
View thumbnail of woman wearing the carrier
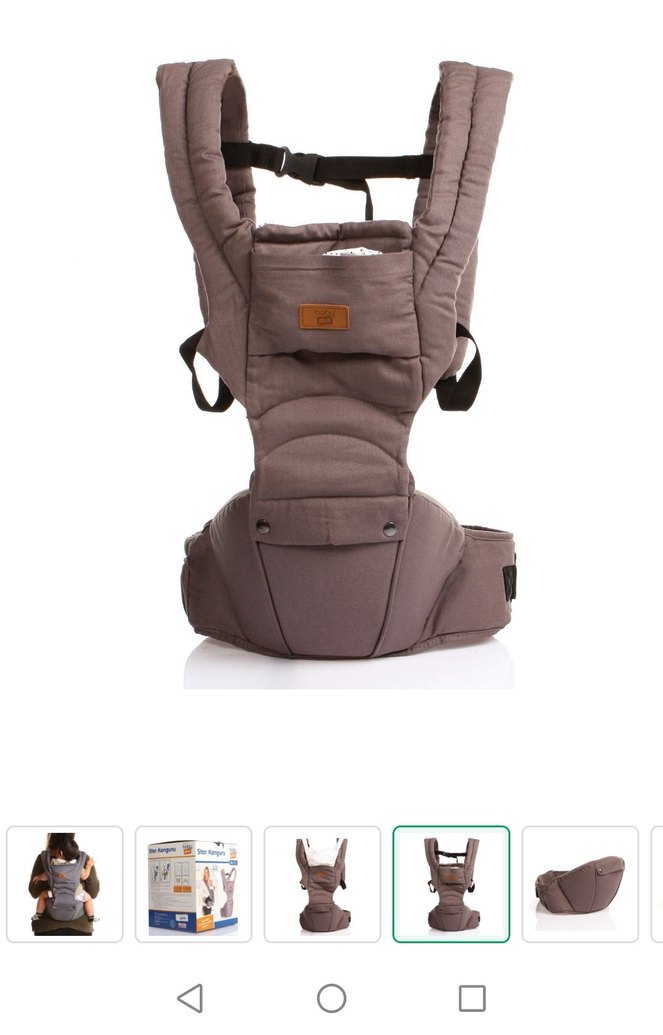tap(65, 884)
